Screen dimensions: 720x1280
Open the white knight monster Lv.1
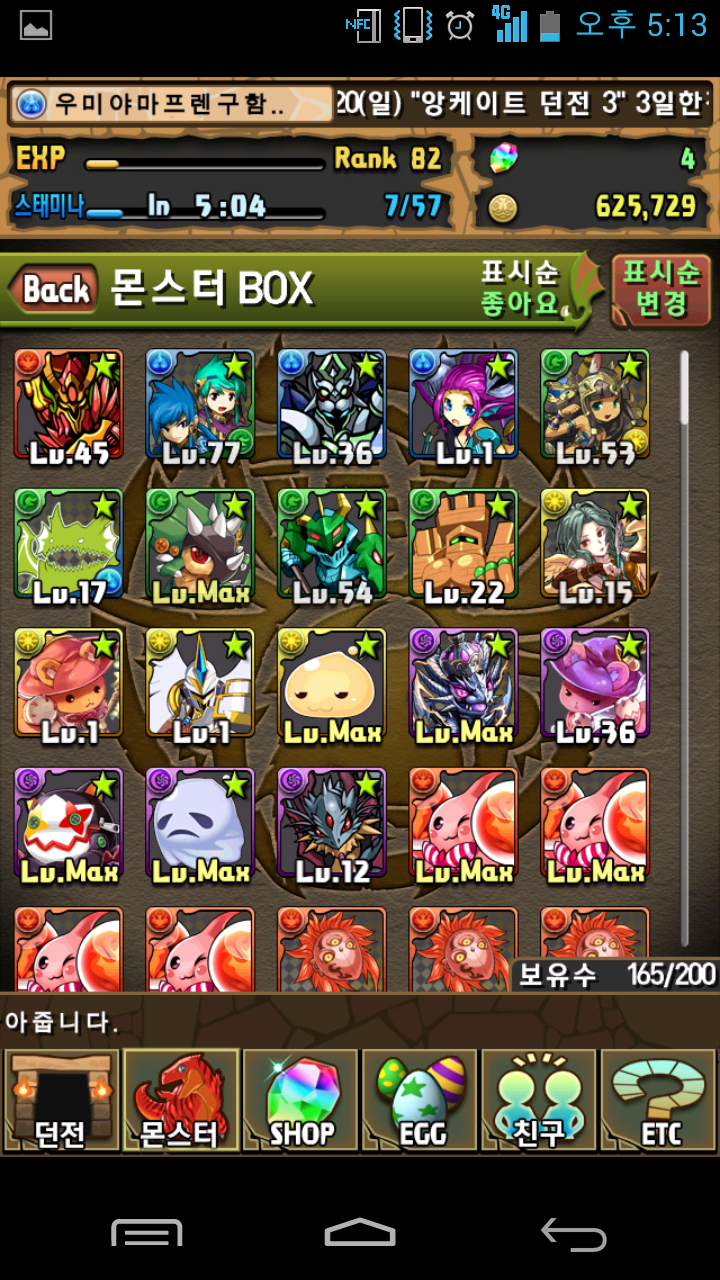tap(200, 683)
